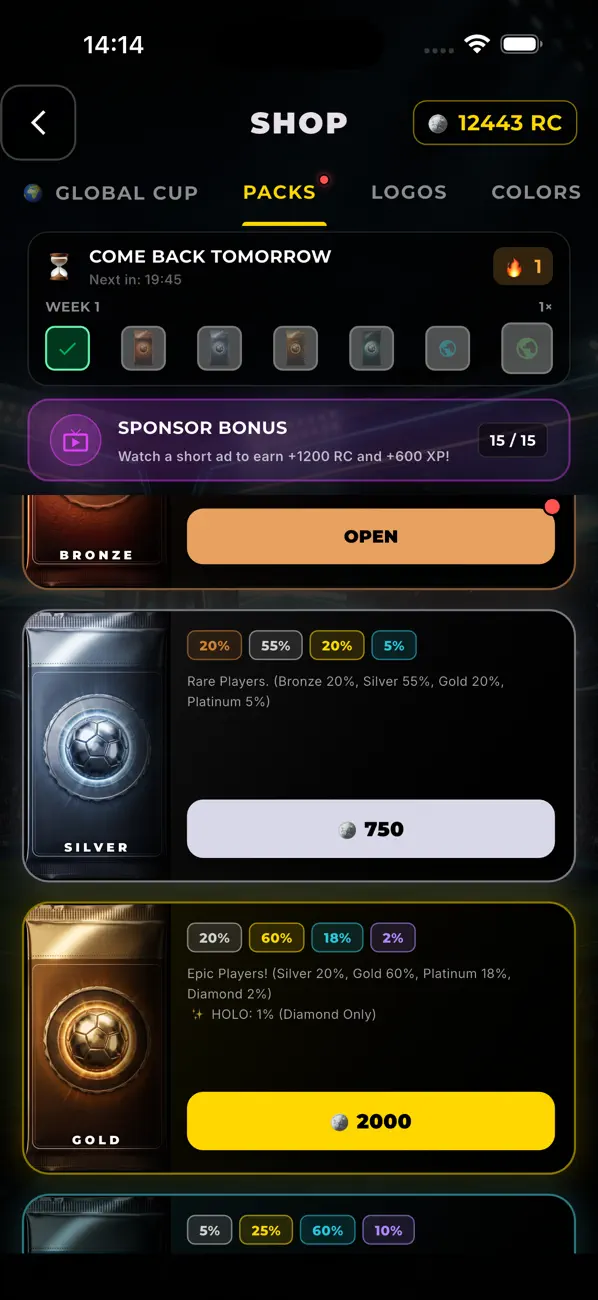Viewport: 598px width, 1300px height.
Task: Go back using the top-left arrow
Action: [x=38, y=123]
